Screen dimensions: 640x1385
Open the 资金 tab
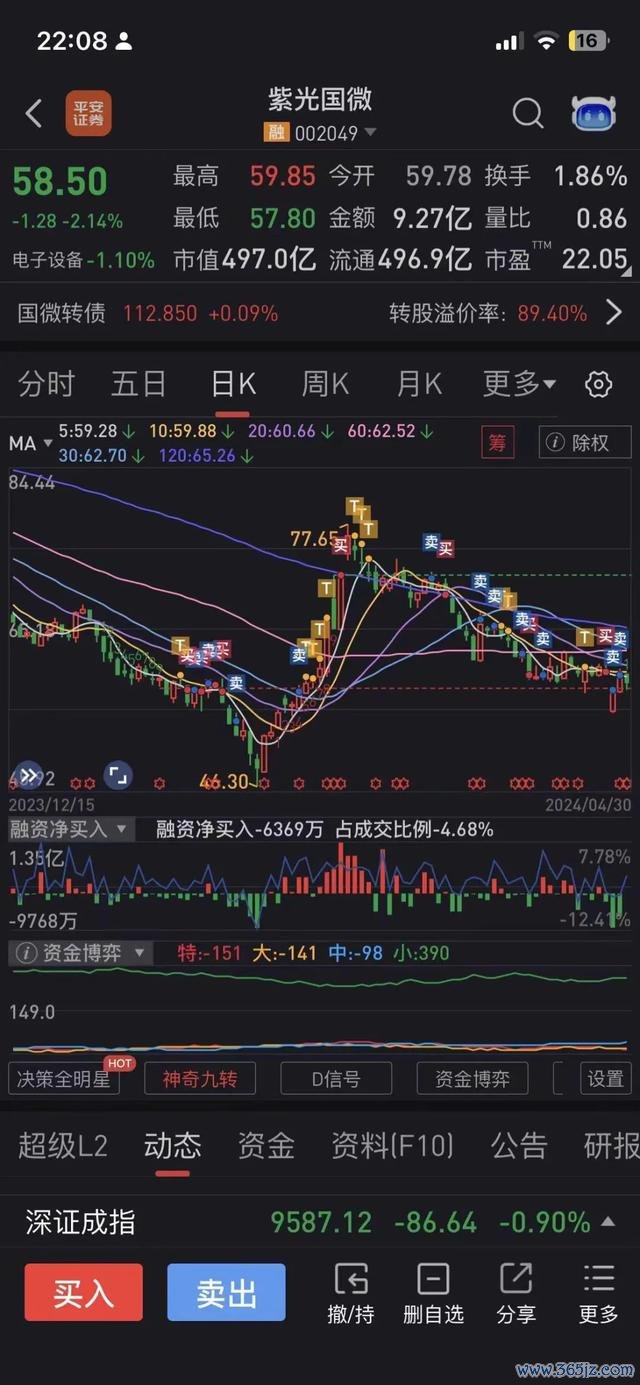(266, 1146)
